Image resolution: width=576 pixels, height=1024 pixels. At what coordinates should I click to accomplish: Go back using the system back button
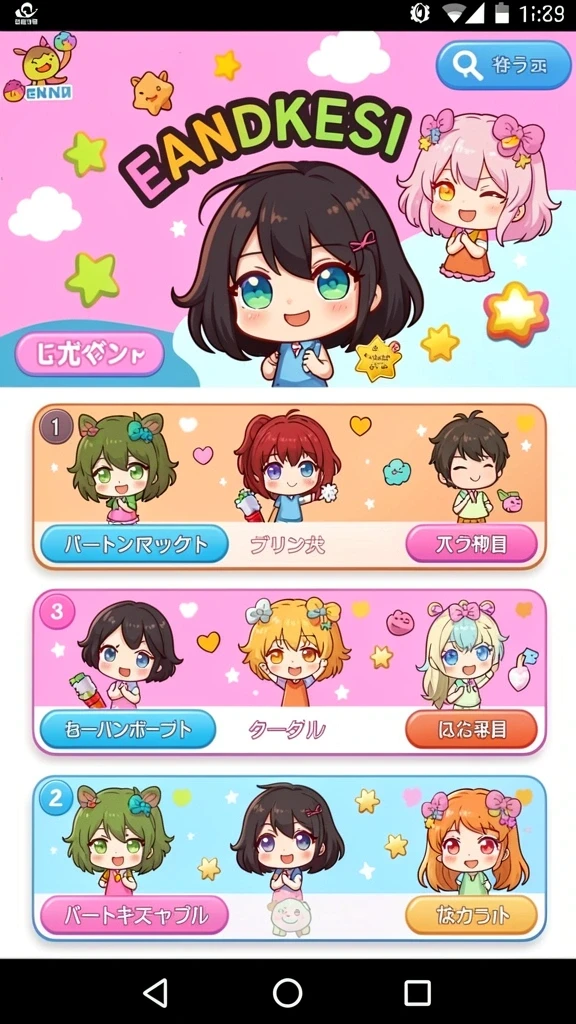click(x=155, y=993)
